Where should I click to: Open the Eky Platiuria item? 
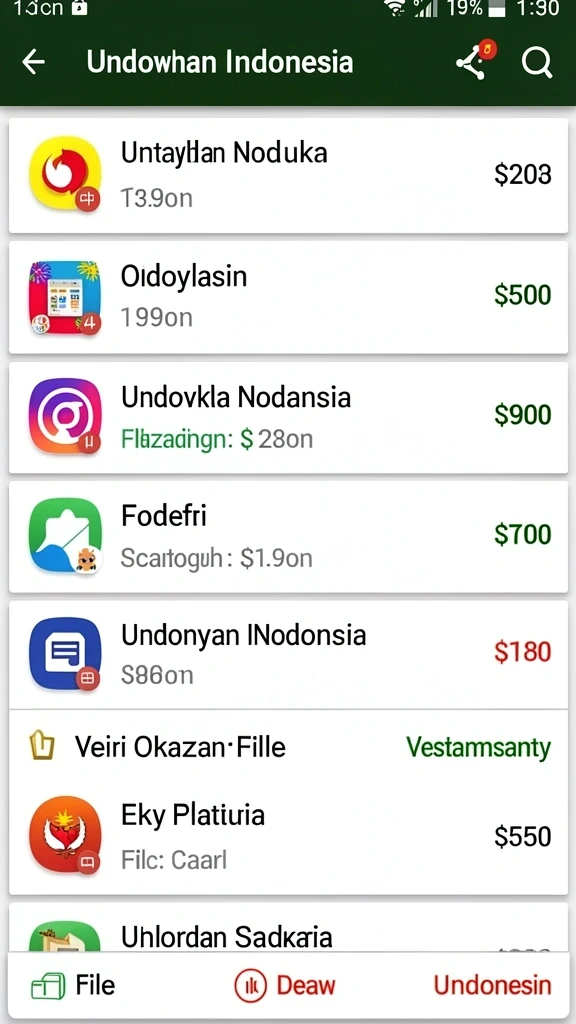tap(288, 837)
